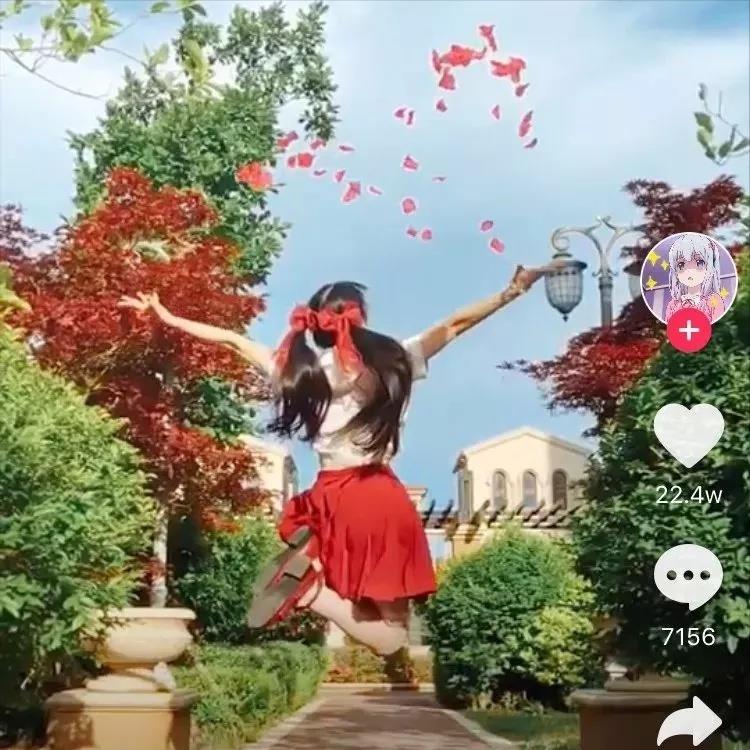This screenshot has height=750, width=750.
Task: Open the creator's anime avatar profile
Action: point(688,277)
